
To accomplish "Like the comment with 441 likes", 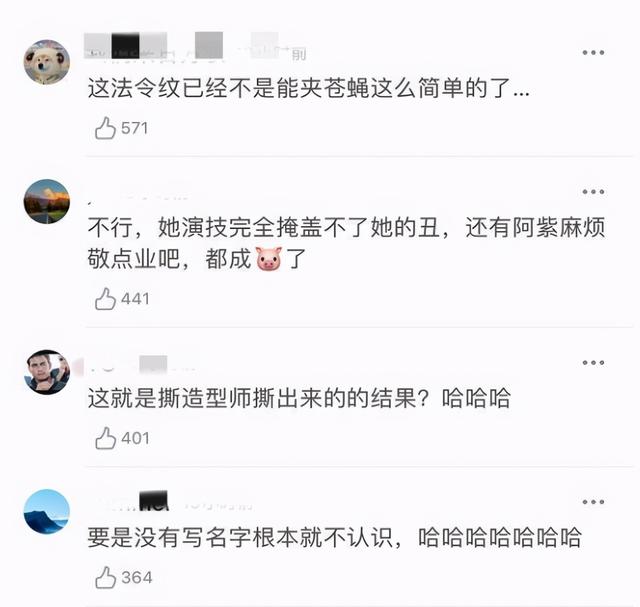I will pos(105,298).
